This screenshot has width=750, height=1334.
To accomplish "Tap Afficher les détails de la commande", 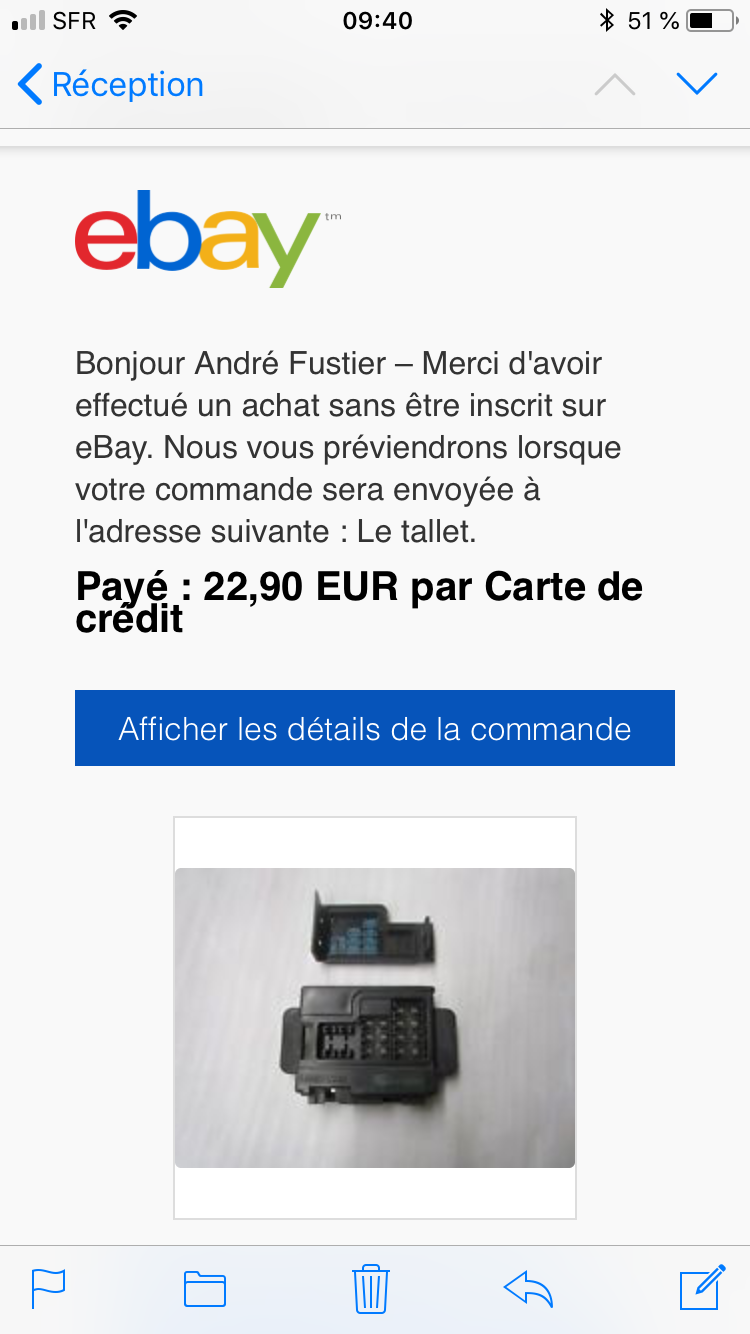I will point(375,728).
